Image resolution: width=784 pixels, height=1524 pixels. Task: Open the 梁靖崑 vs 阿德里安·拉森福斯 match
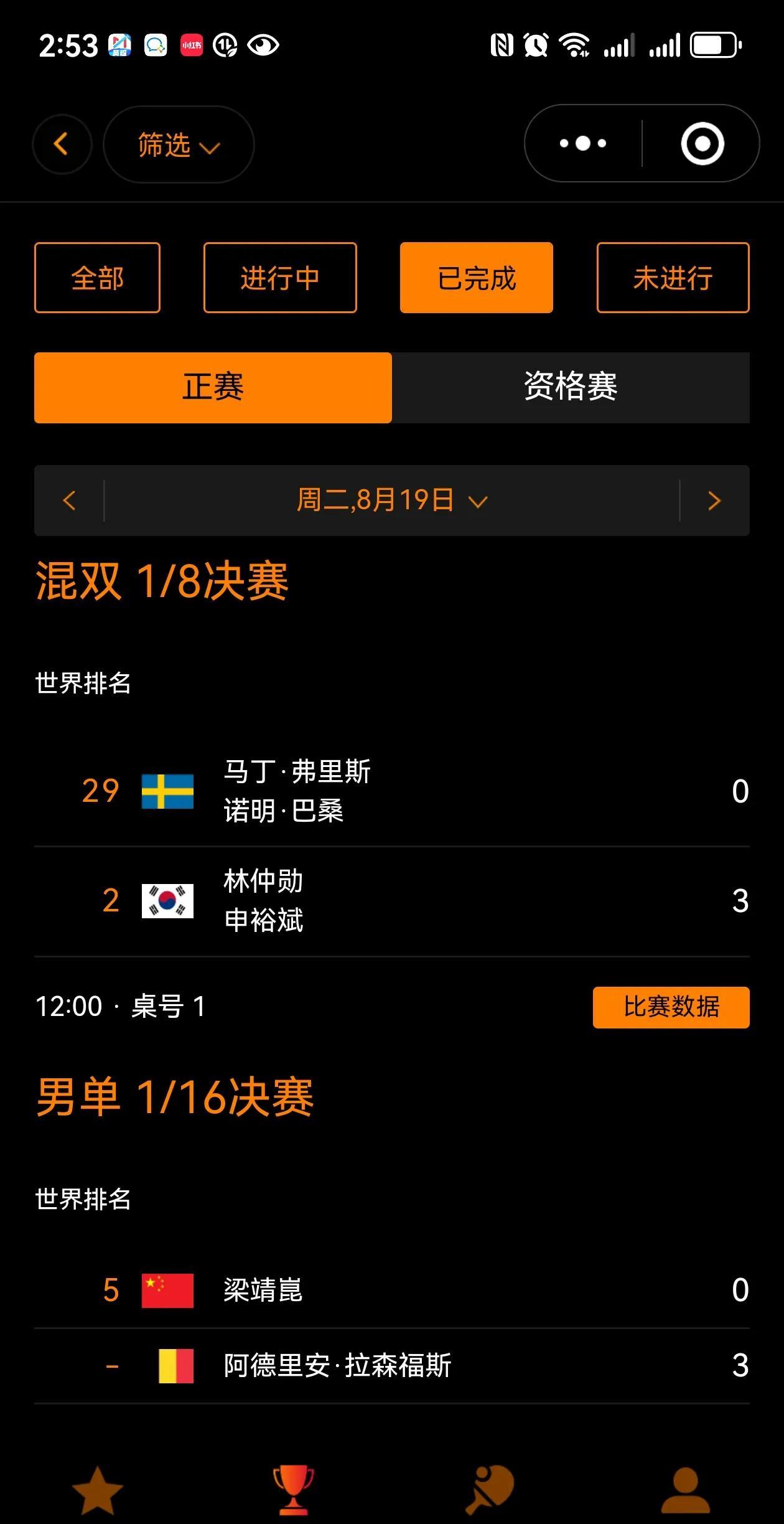tap(392, 1327)
